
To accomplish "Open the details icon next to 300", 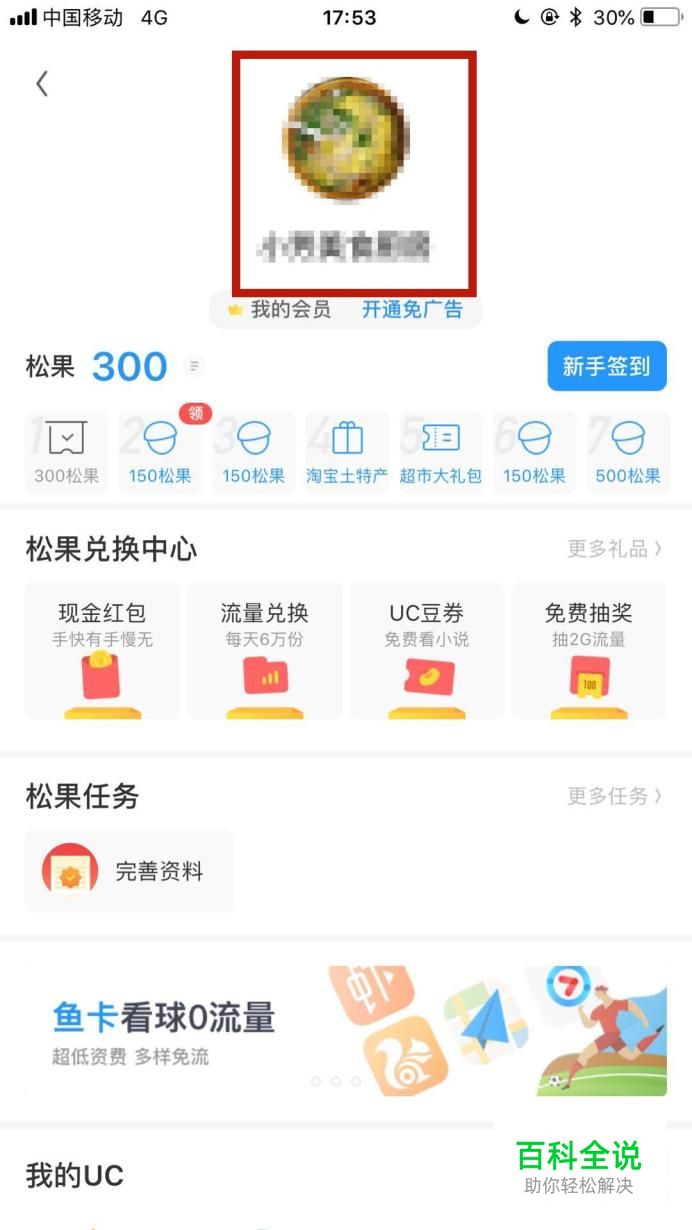I will point(195,366).
